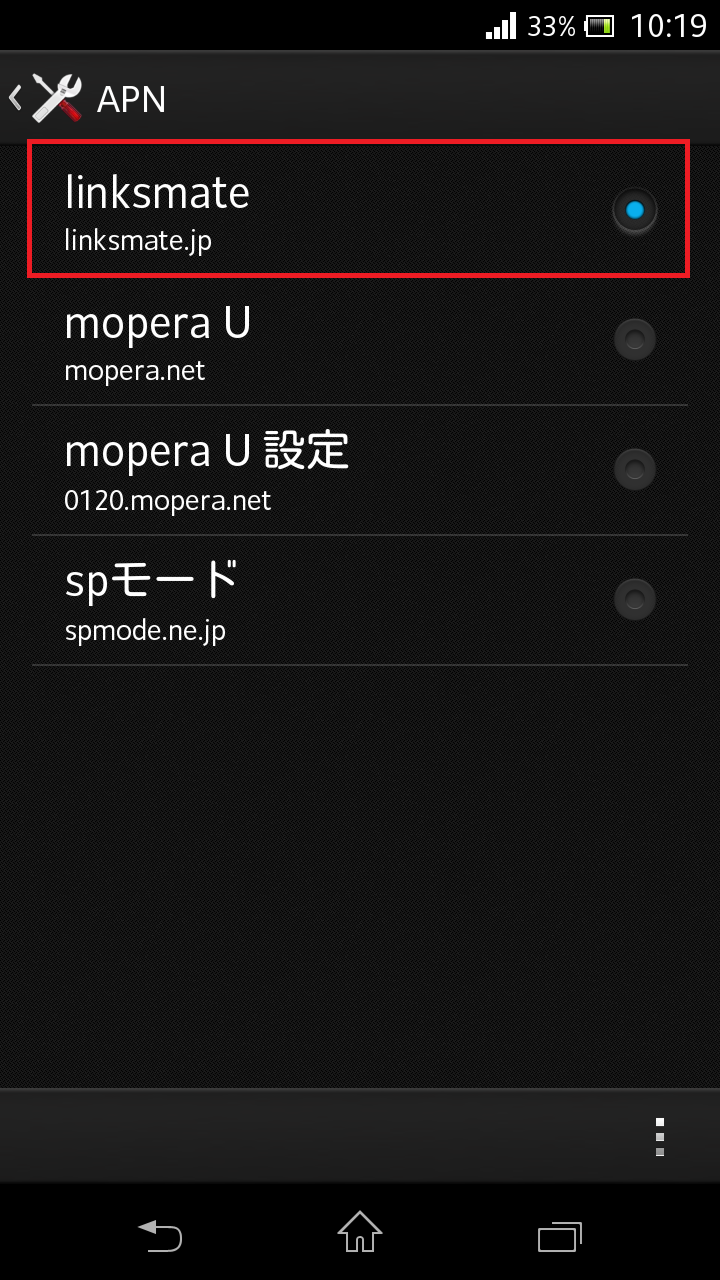Select the 0120.mopera.net radio button
Screen dimensions: 720x1280
[634, 470]
